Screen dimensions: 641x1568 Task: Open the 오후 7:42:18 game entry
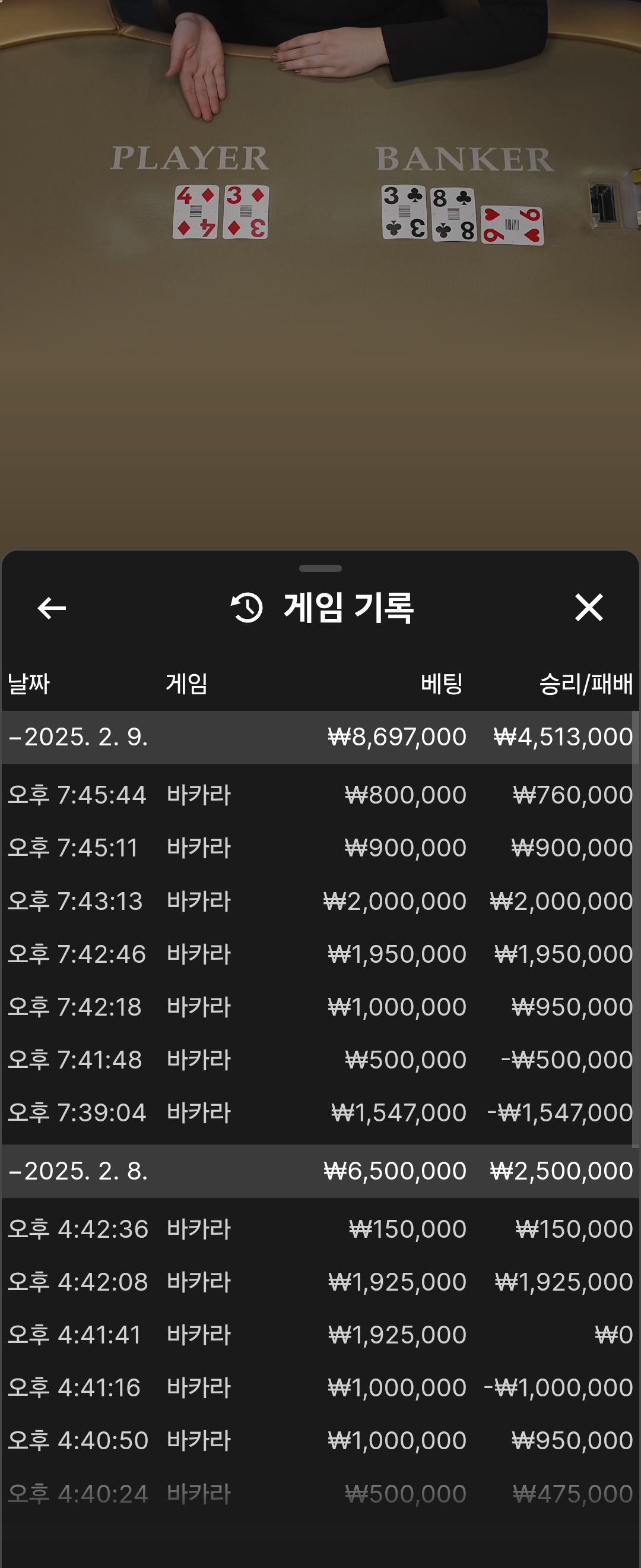click(x=320, y=1007)
